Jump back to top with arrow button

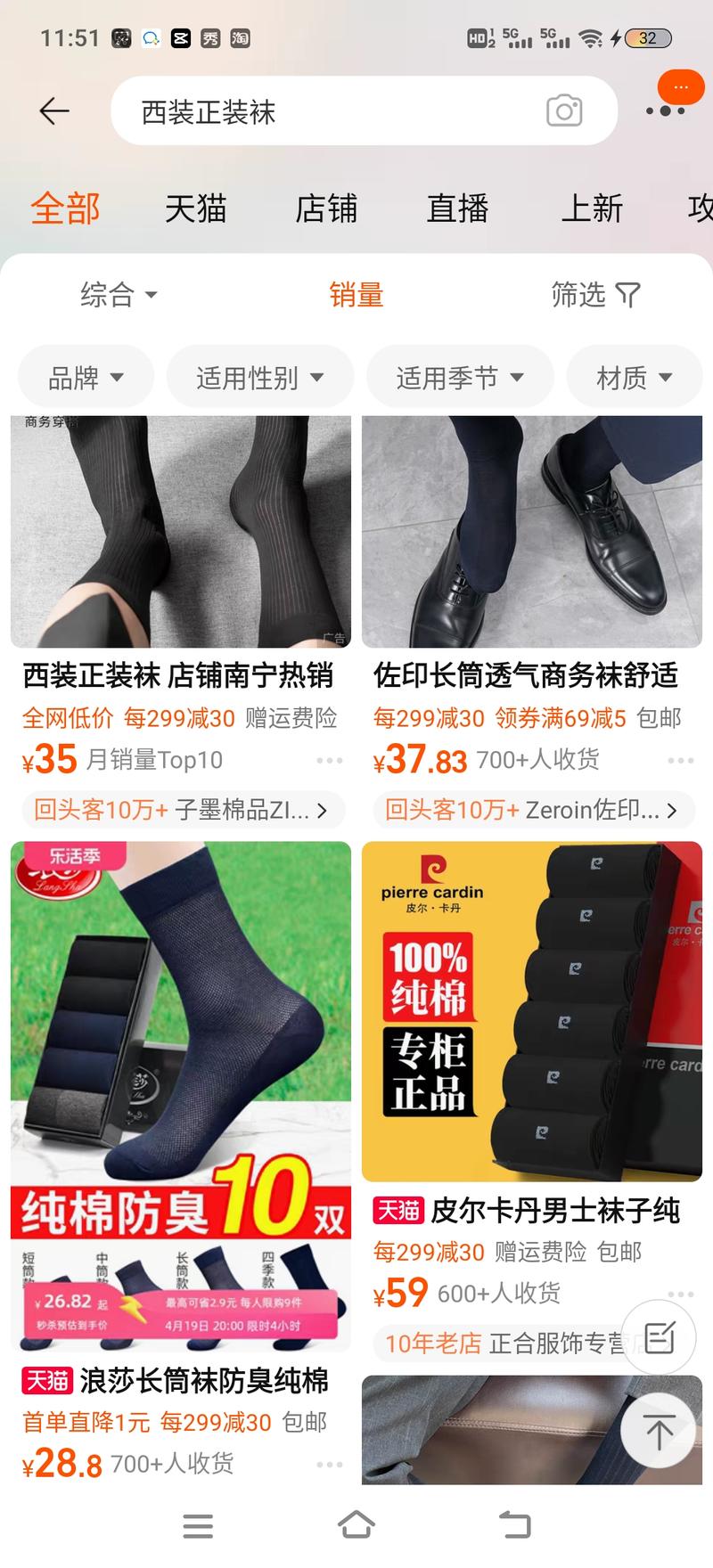[658, 1433]
